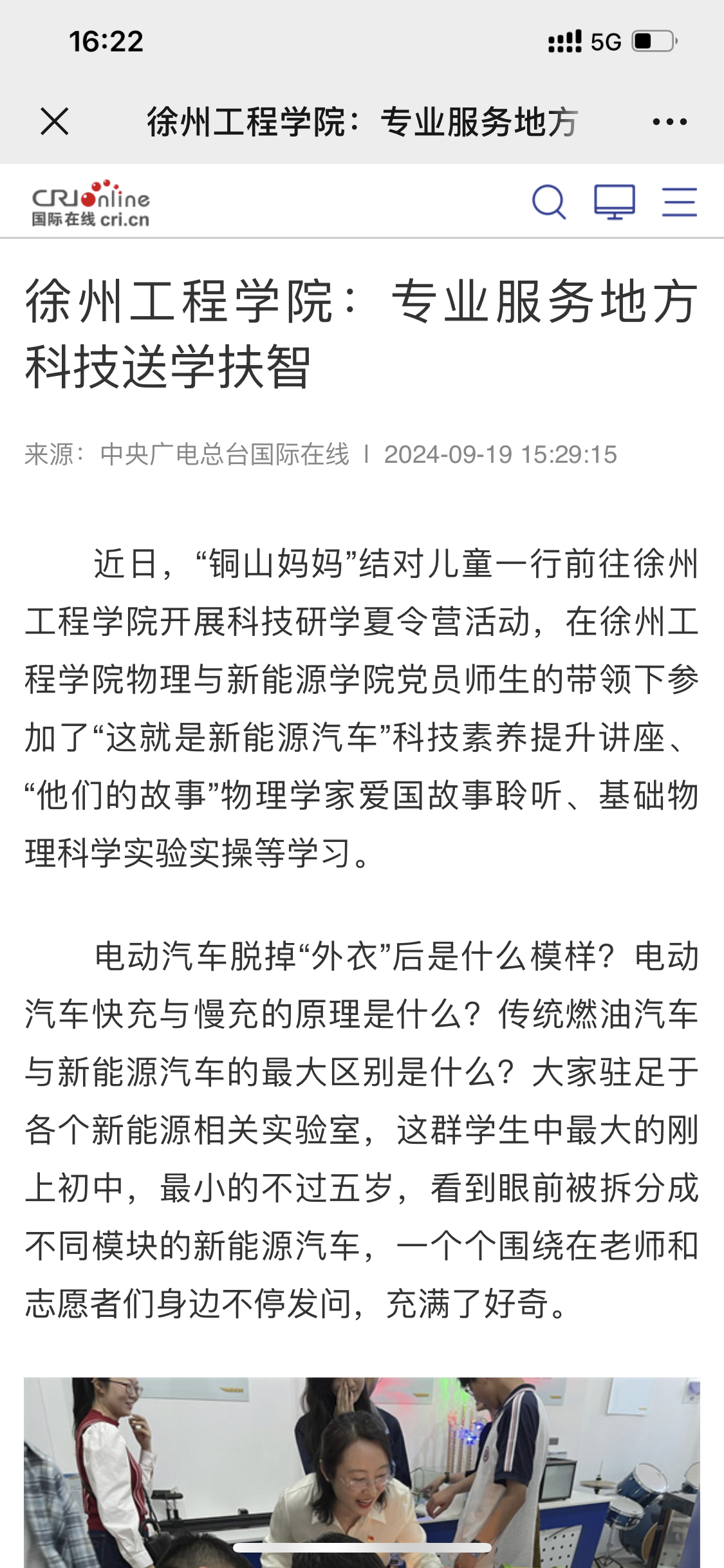724x1568 pixels.
Task: Go to CRI Online homepage logo
Action: click(91, 203)
